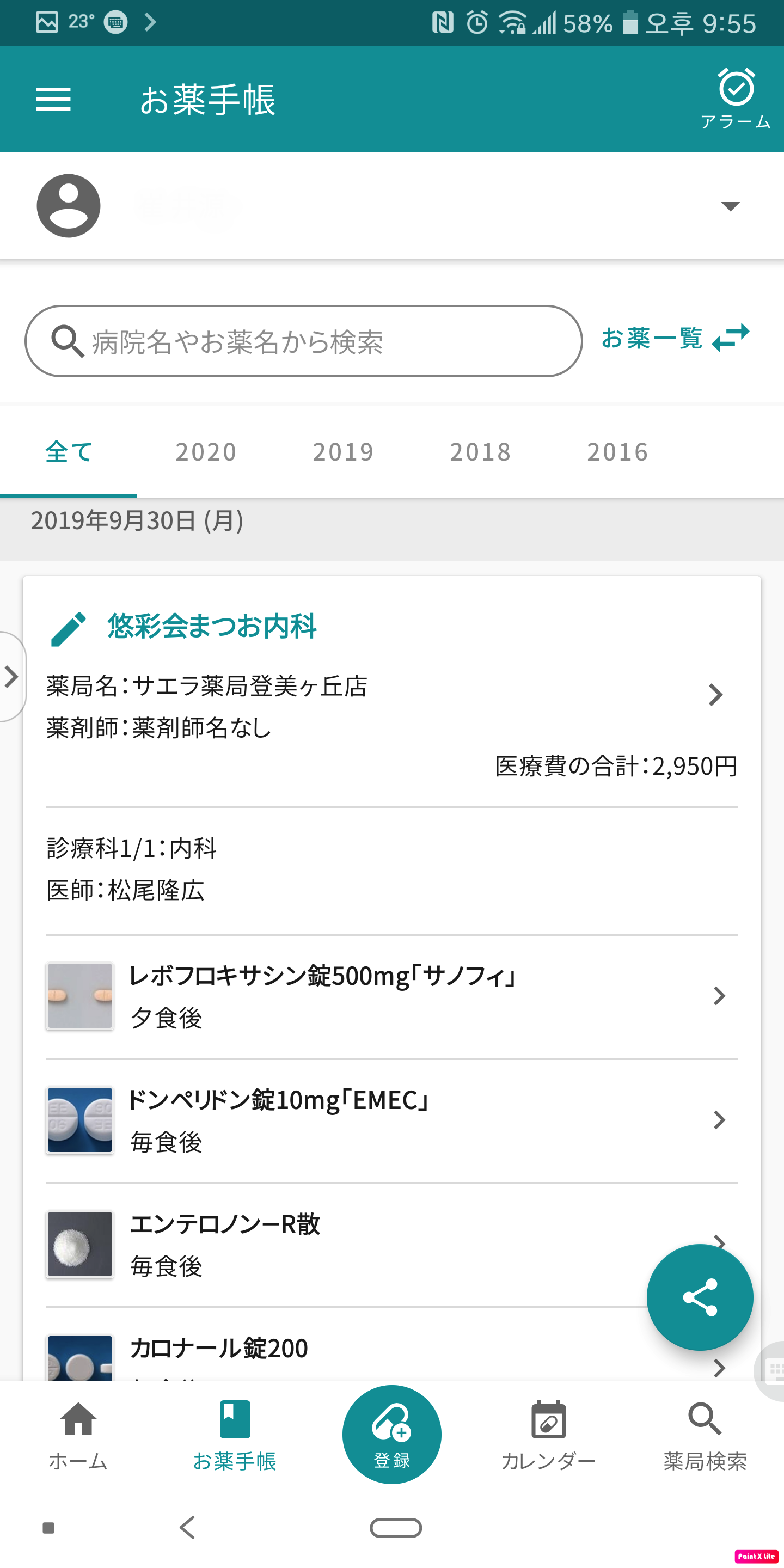Tap the 登録 register button
This screenshot has width=784, height=1568.
(x=391, y=1435)
